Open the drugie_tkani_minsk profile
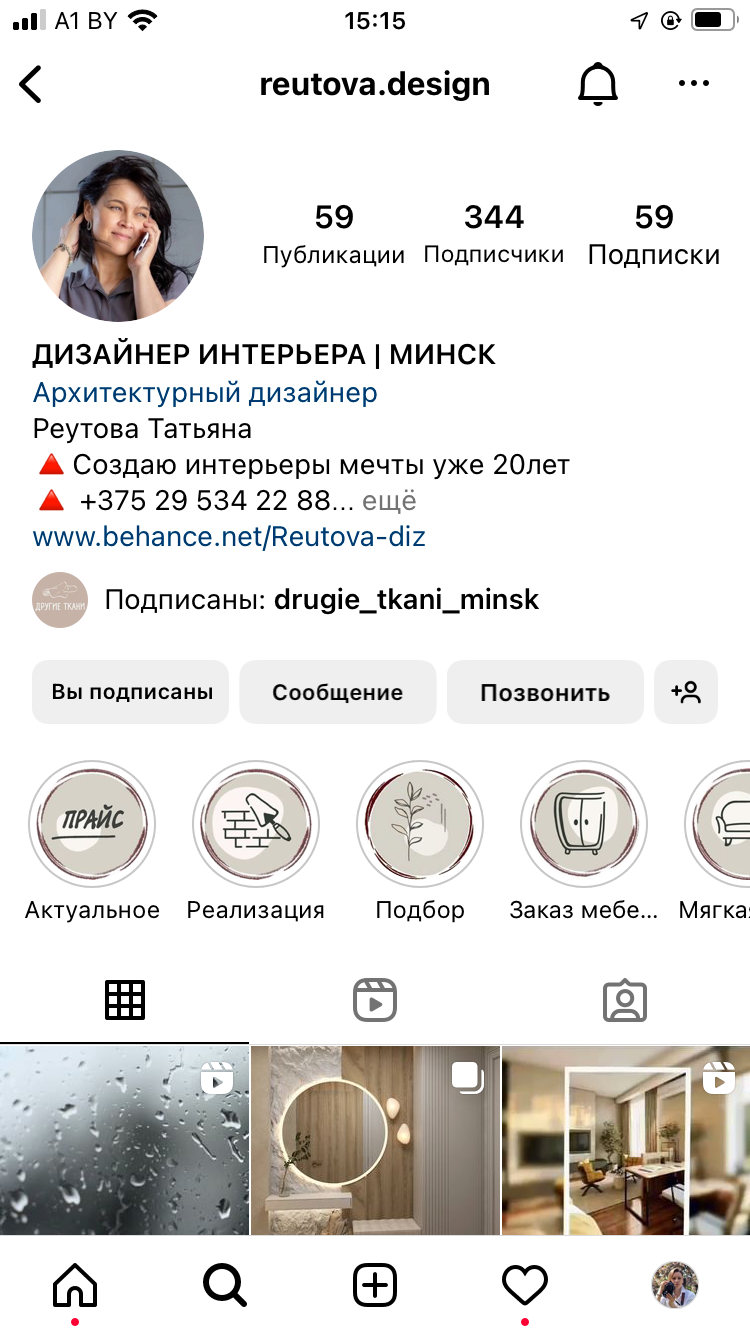The width and height of the screenshot is (750, 1334). (406, 600)
